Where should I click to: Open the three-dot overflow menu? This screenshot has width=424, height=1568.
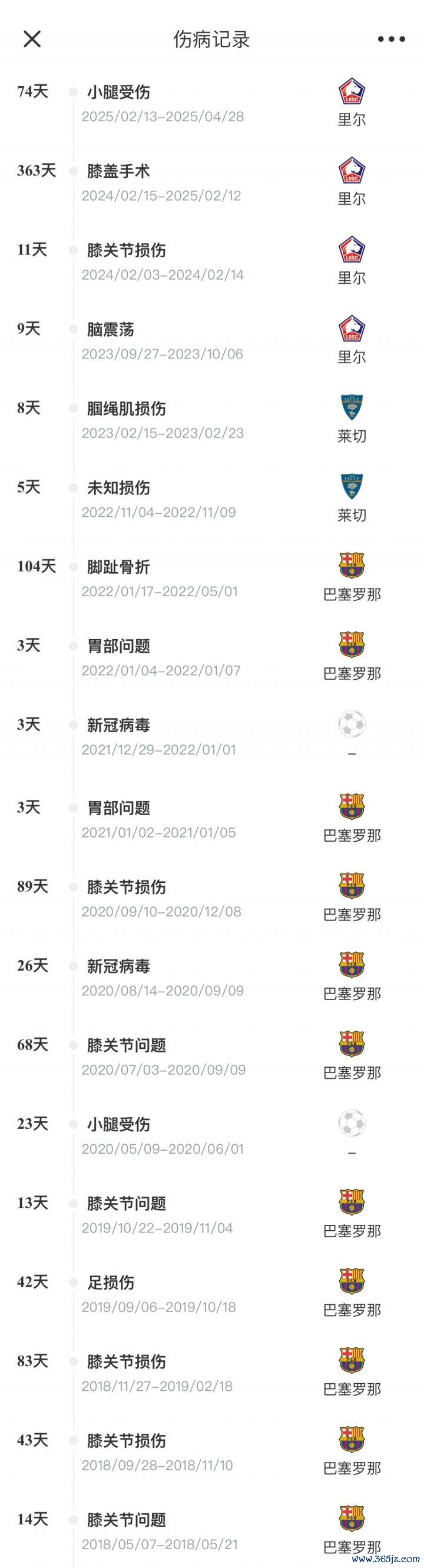(x=390, y=39)
